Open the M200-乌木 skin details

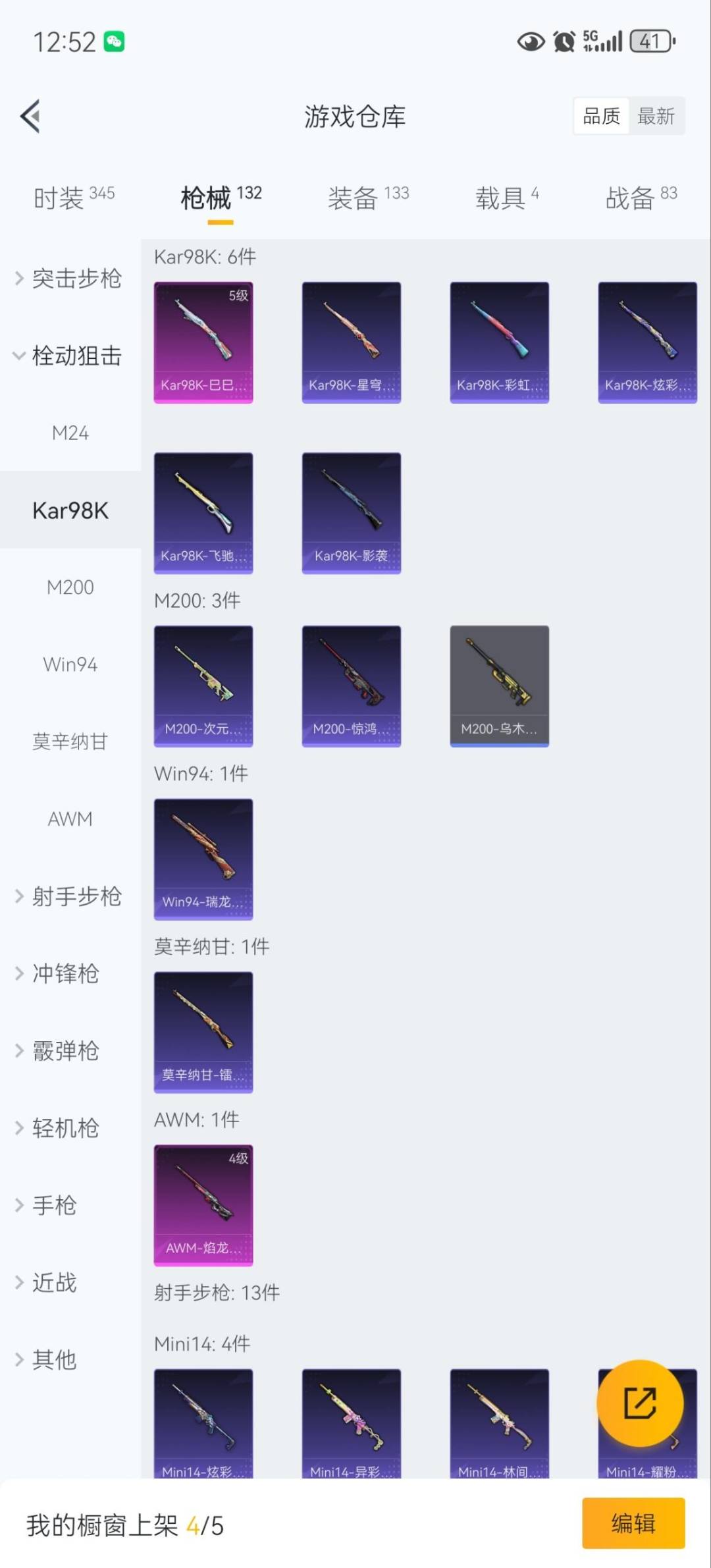[499, 685]
